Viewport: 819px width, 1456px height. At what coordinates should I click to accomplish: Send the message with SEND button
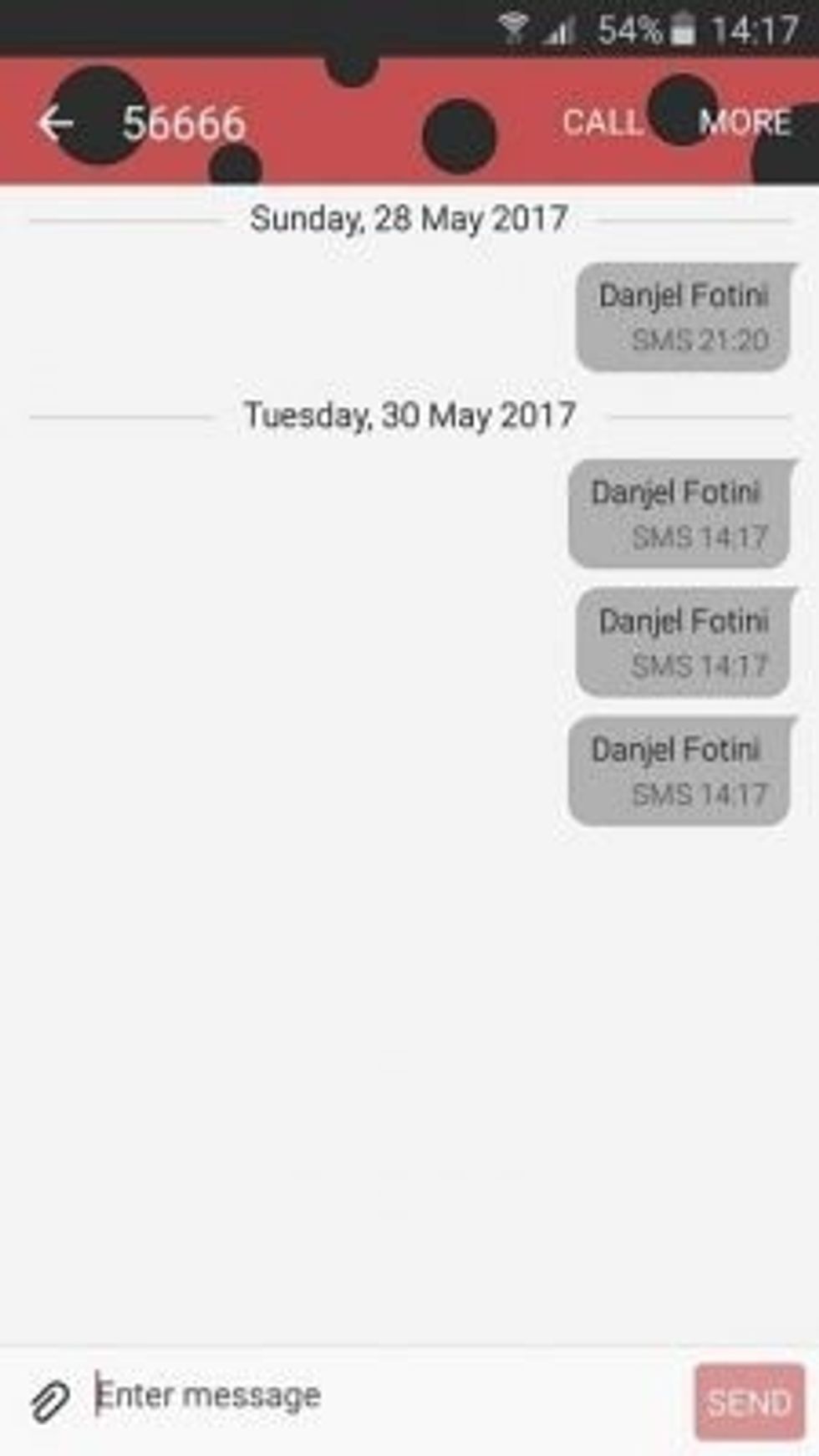749,1402
